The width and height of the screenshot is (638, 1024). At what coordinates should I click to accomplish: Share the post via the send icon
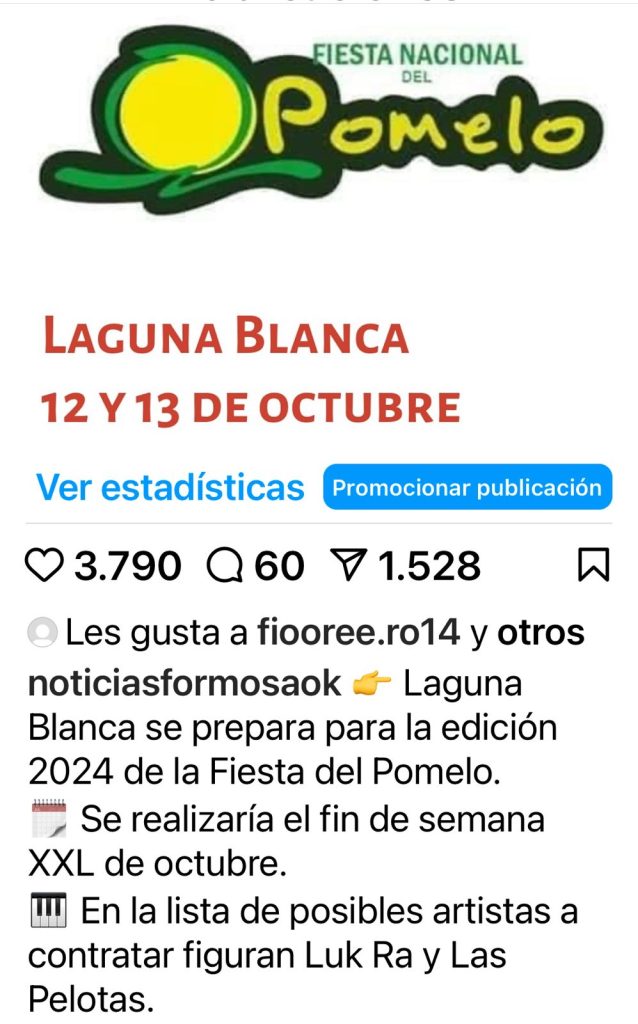click(347, 566)
